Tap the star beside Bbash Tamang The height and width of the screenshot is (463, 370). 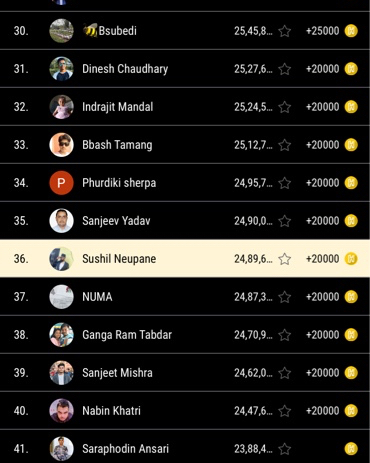pos(285,145)
